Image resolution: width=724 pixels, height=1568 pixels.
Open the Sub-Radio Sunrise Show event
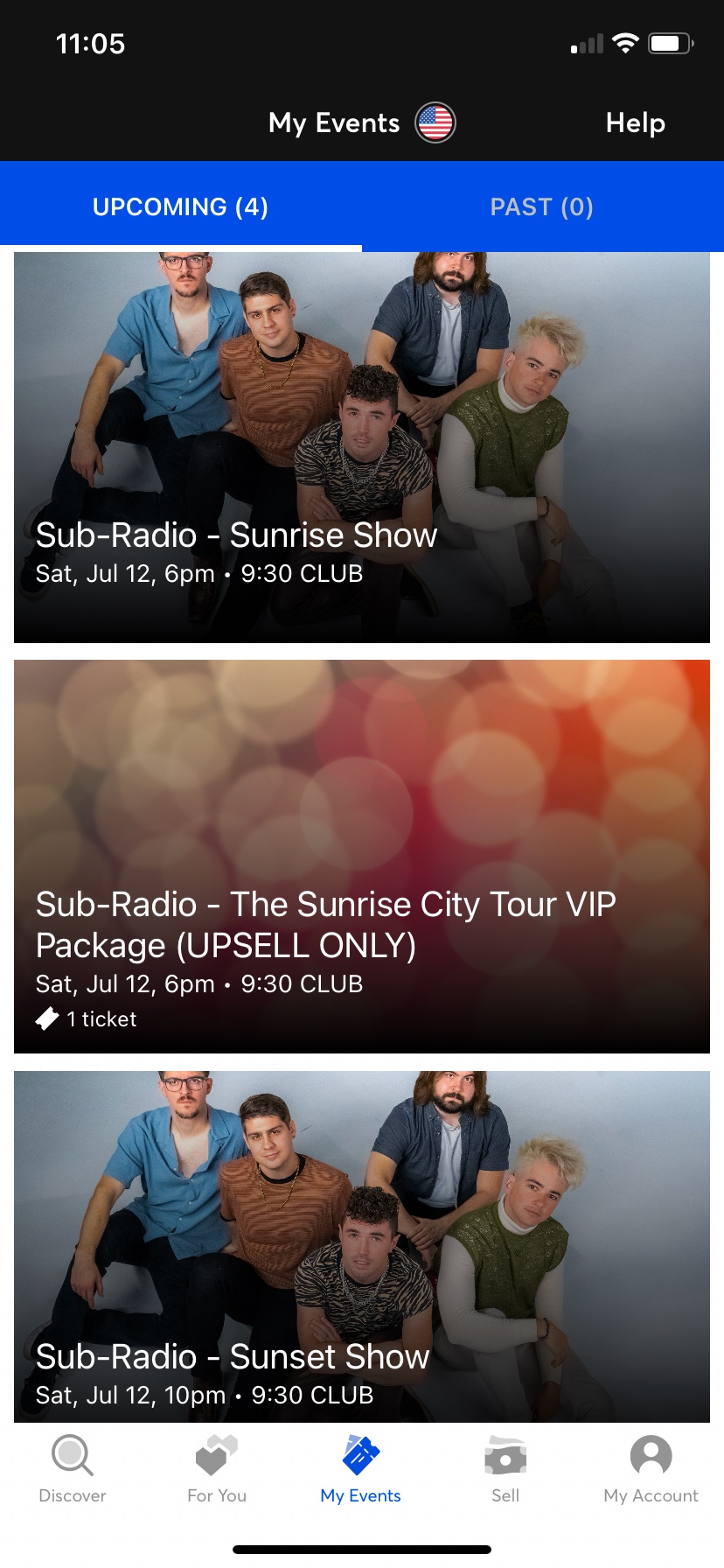point(362,447)
